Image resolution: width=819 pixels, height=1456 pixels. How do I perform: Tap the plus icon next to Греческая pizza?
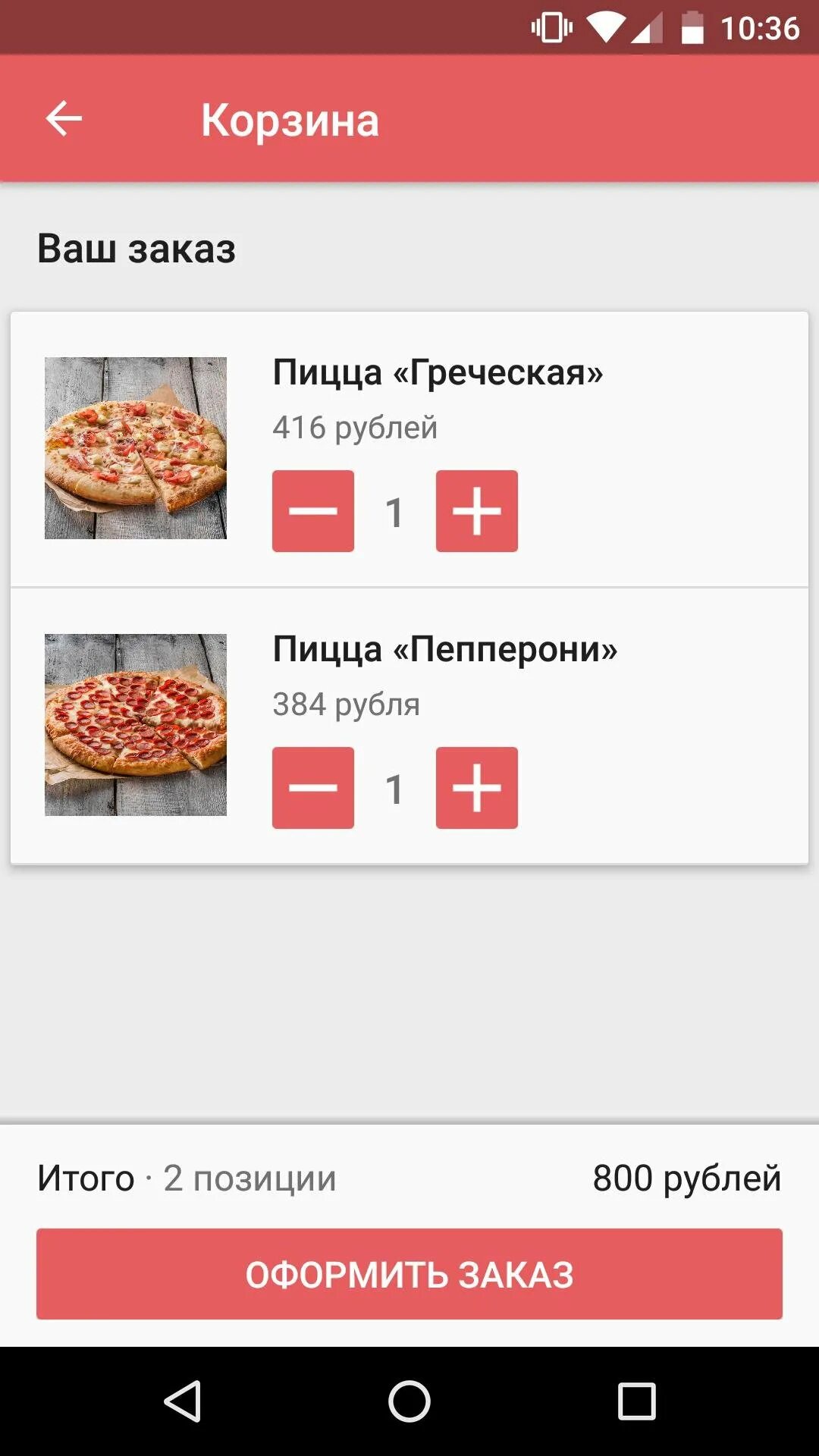(476, 510)
